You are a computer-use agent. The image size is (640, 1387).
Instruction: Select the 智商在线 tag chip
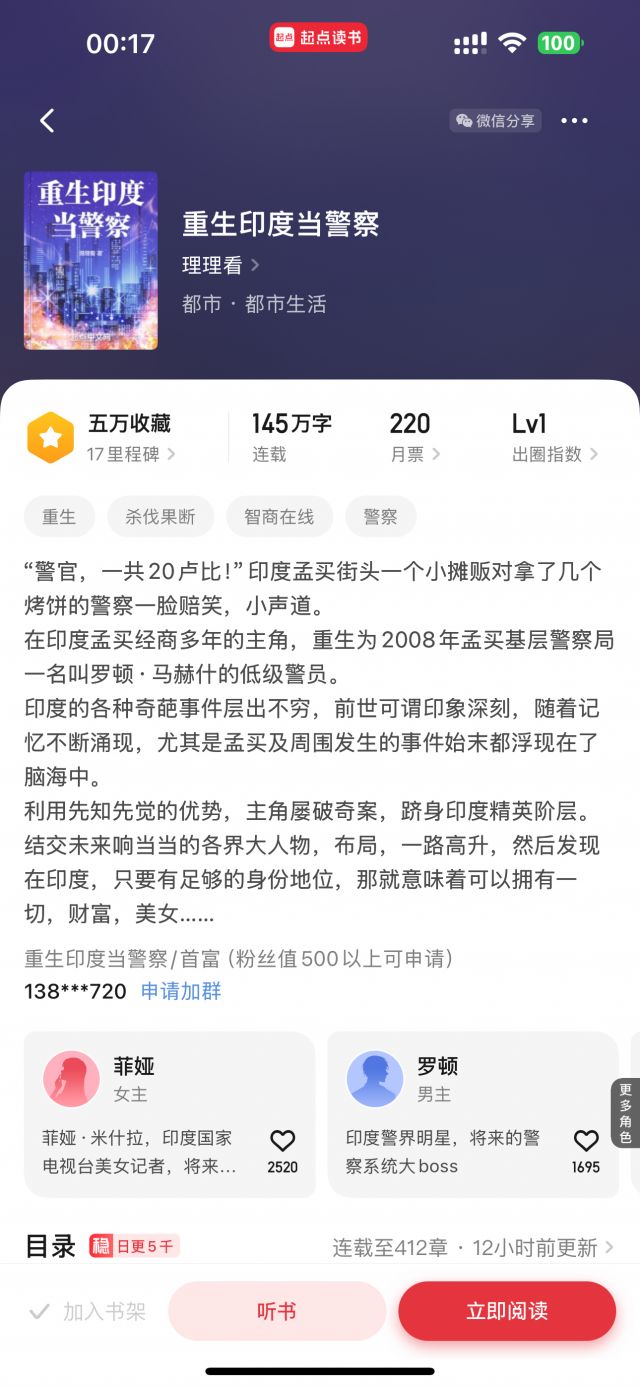279,517
